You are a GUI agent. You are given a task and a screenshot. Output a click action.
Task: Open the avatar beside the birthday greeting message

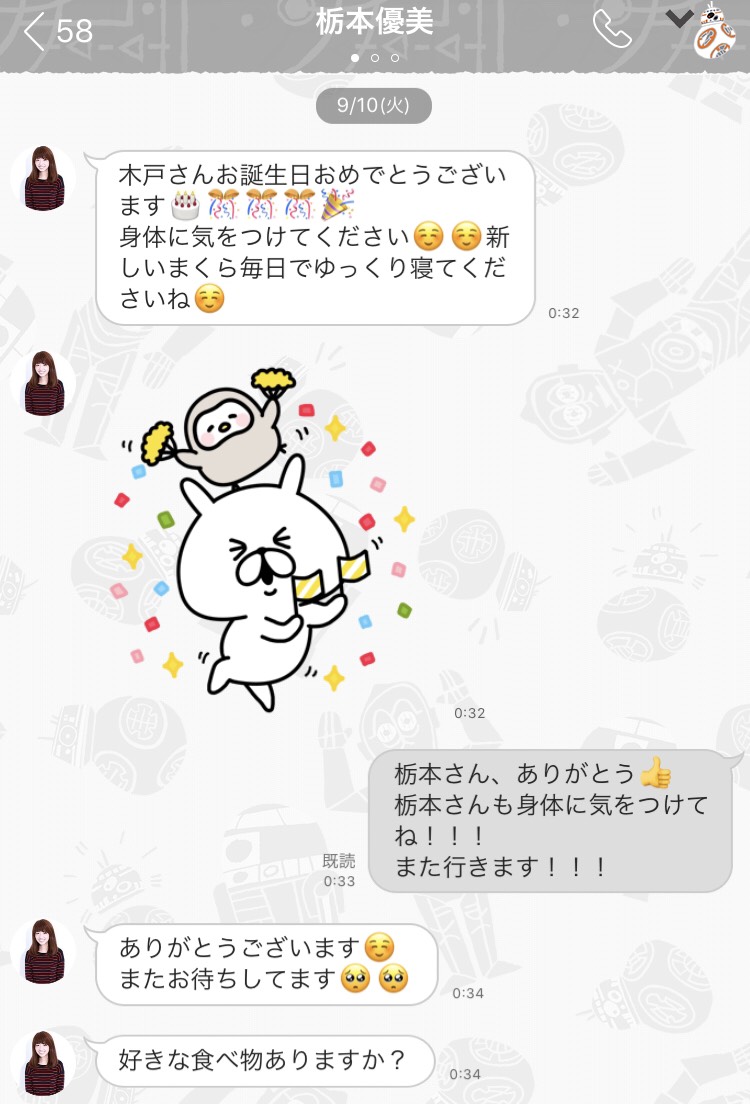click(x=43, y=178)
